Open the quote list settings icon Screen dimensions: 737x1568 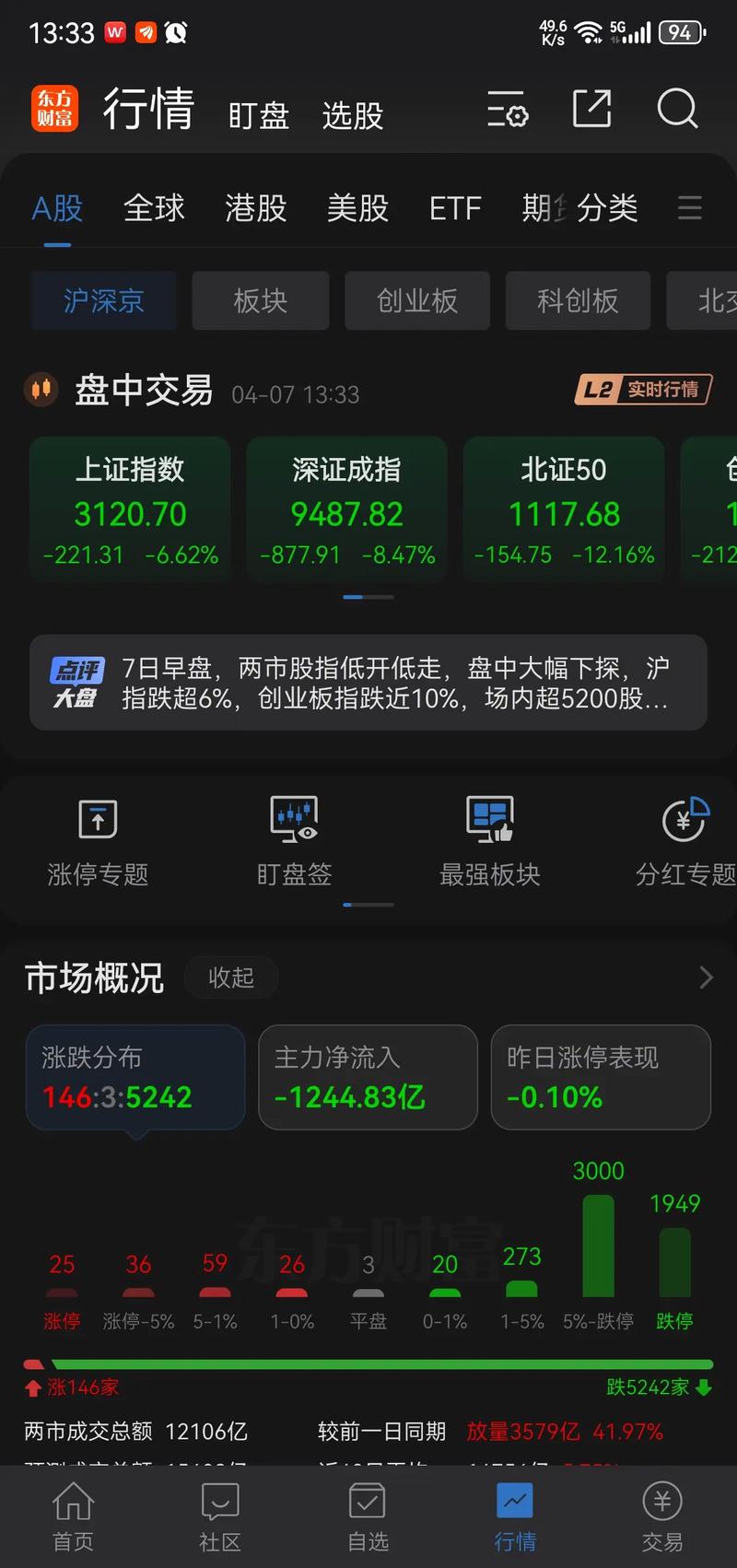[x=508, y=111]
